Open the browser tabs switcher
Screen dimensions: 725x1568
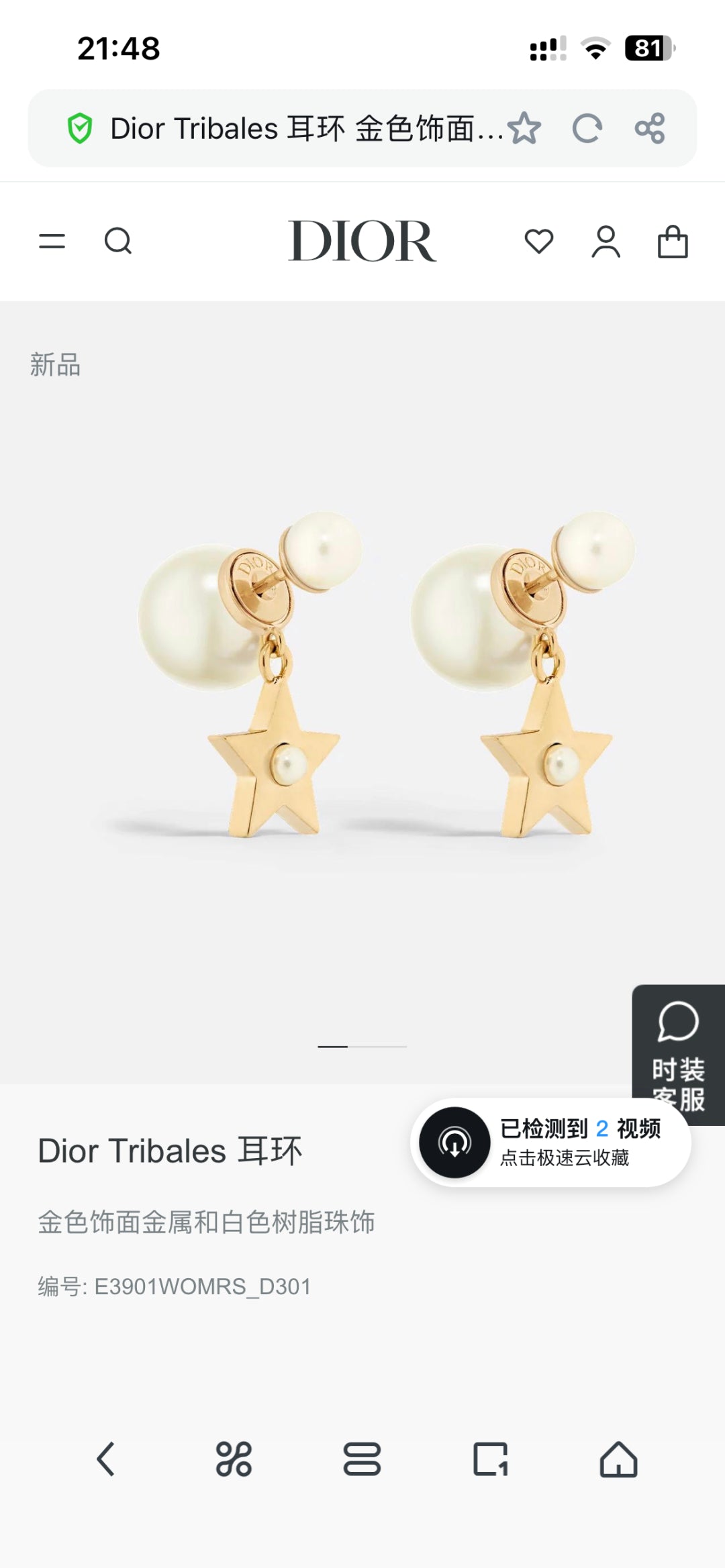(x=490, y=1459)
